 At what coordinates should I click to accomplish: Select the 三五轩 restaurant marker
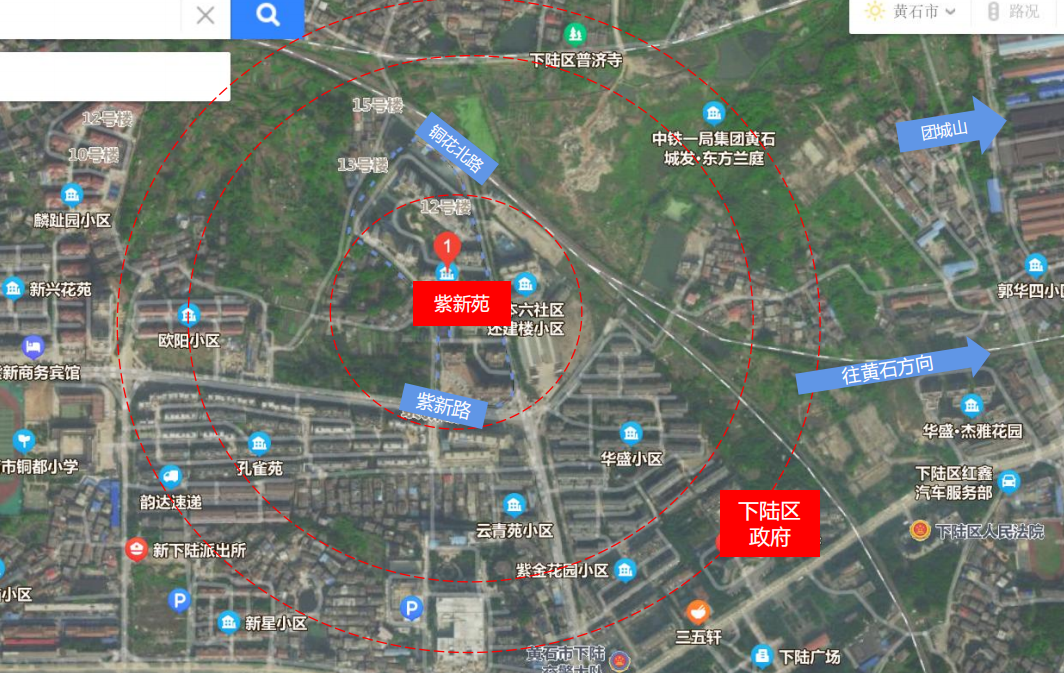click(x=698, y=611)
